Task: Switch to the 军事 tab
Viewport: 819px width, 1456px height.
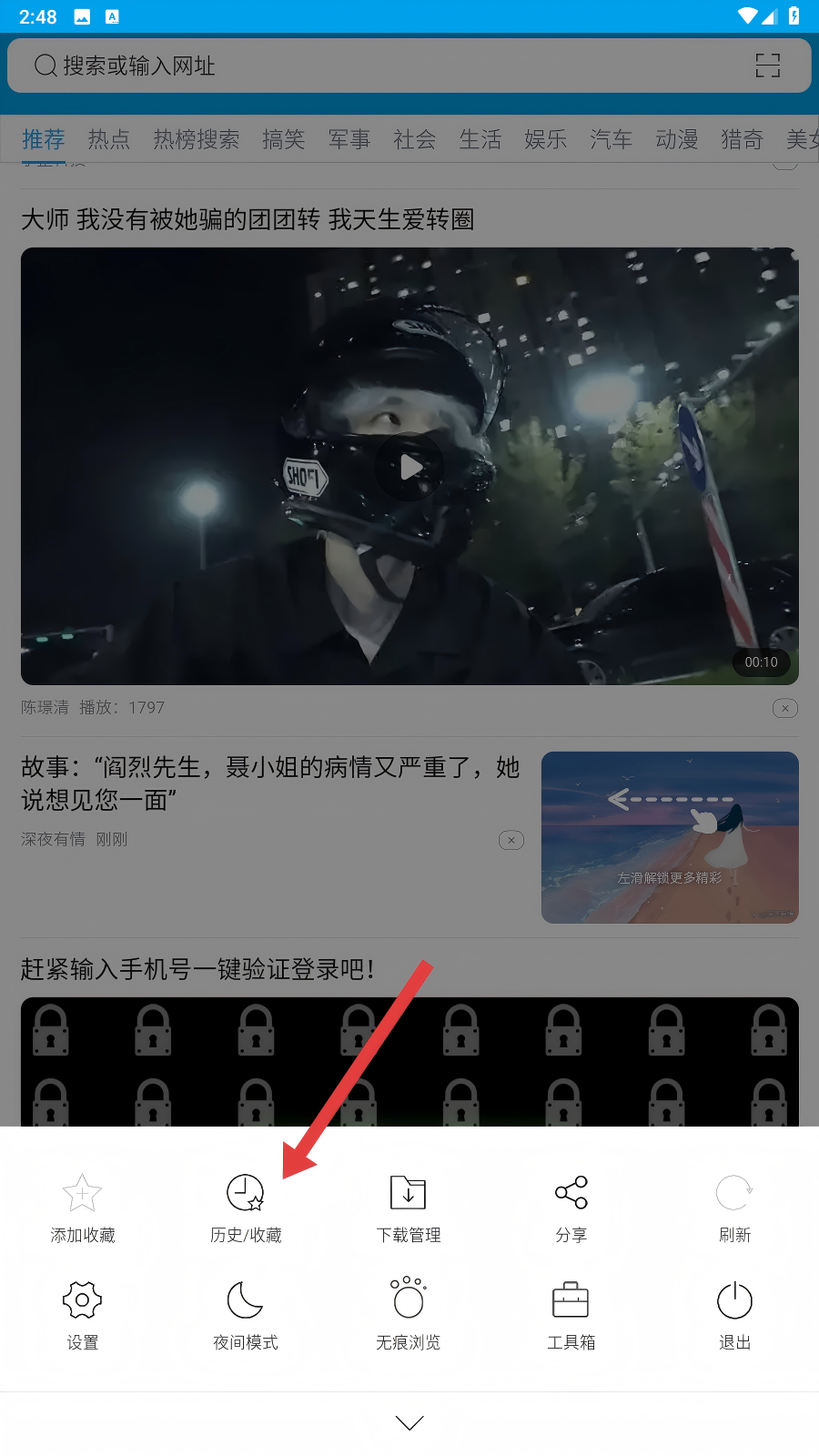Action: tap(349, 139)
